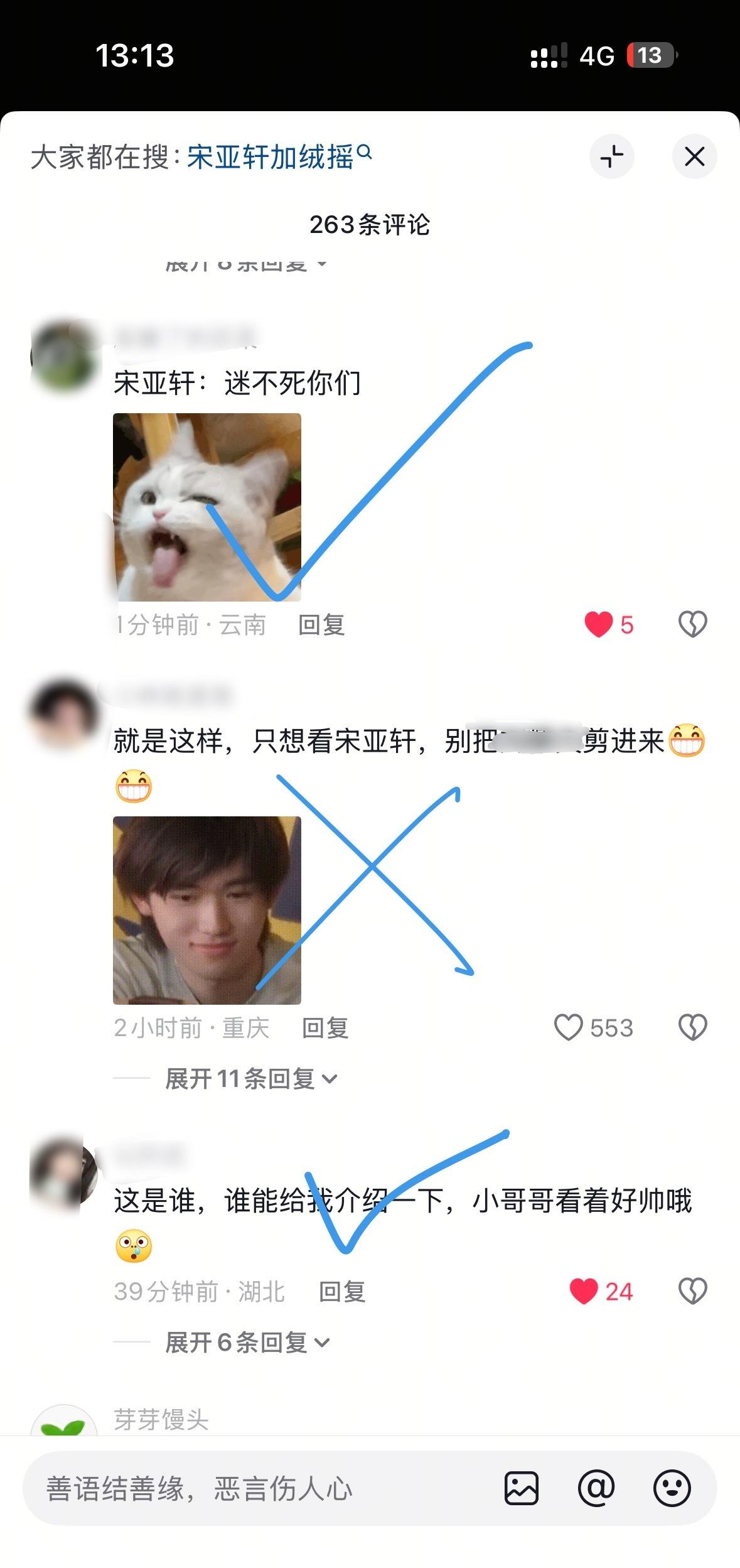The width and height of the screenshot is (740, 1568).
Task: Tap the comment input field 善语结善缘
Action: tap(251, 1489)
